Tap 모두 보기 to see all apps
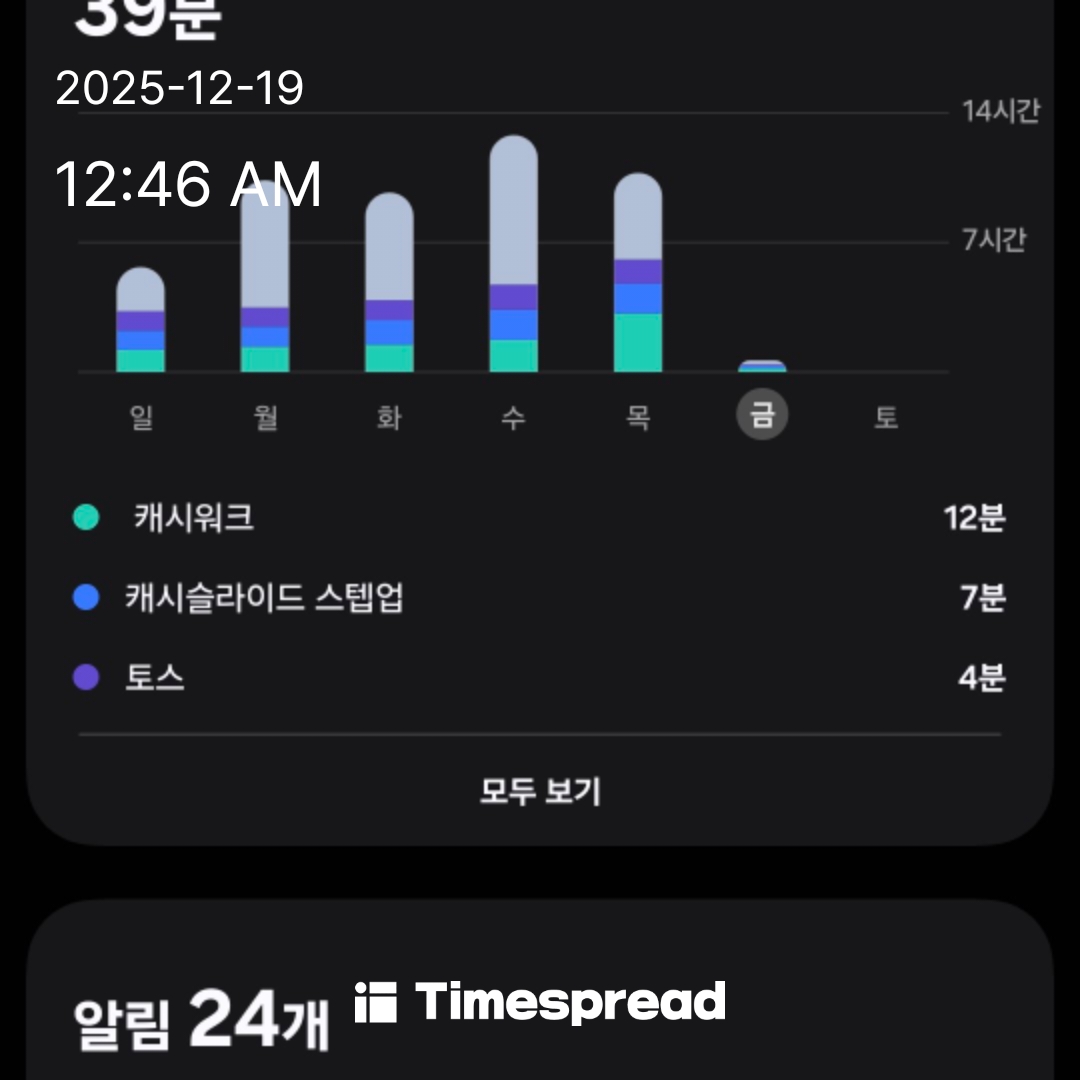Screen dimensions: 1080x1080 coord(540,791)
